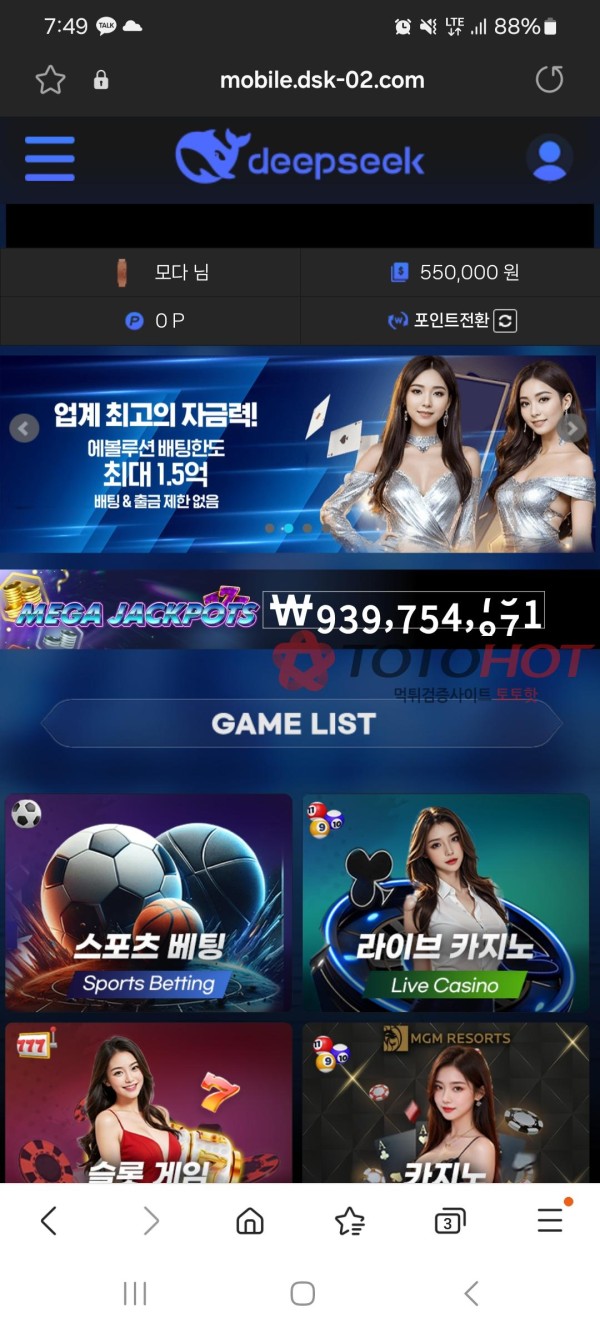Screen dimensions: 600x1333
Task: Open the user profile icon
Action: (548, 159)
